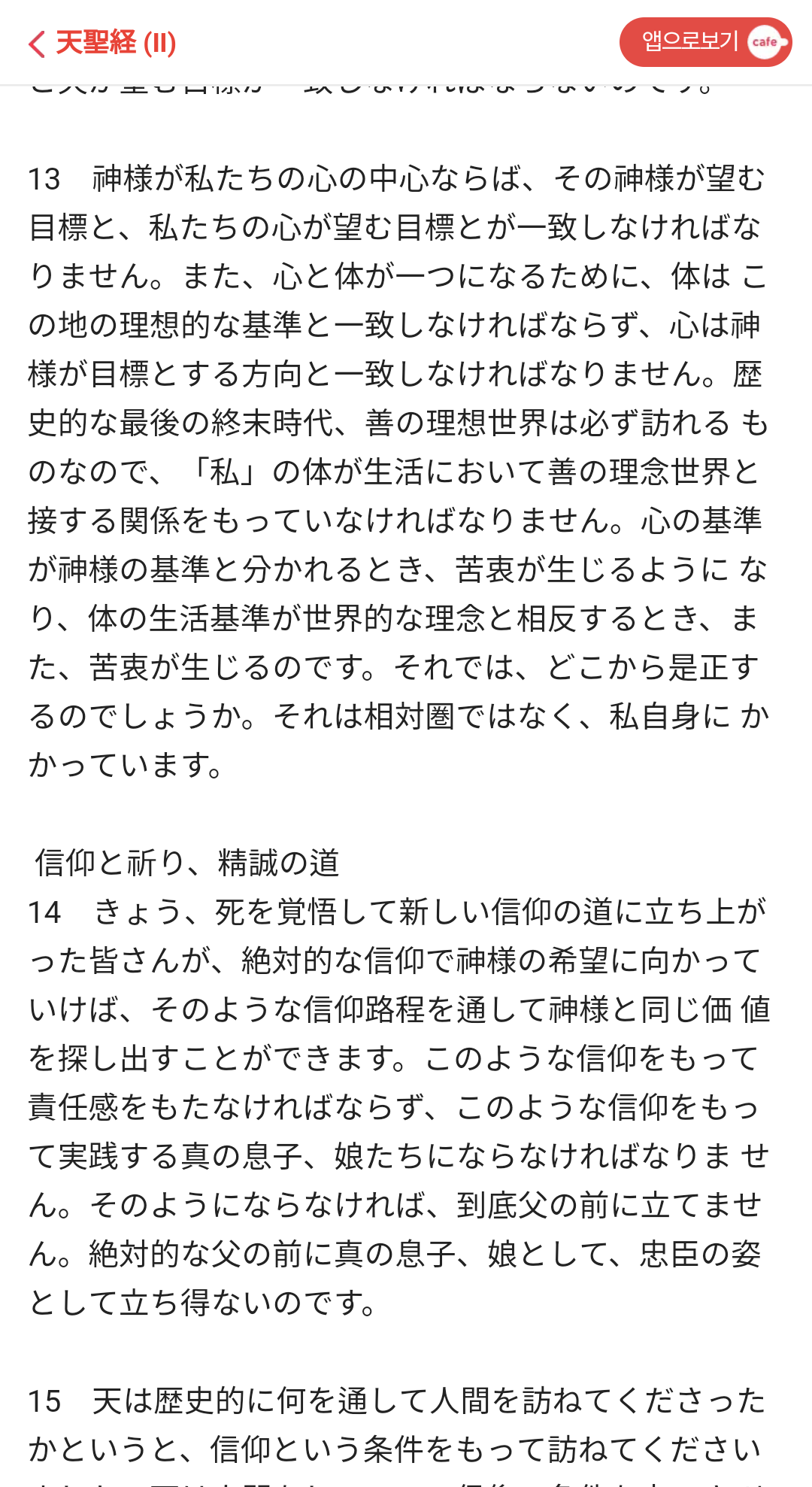Go back from 天聖経 (II) page
This screenshot has width=812, height=1487.
pyautogui.click(x=38, y=44)
